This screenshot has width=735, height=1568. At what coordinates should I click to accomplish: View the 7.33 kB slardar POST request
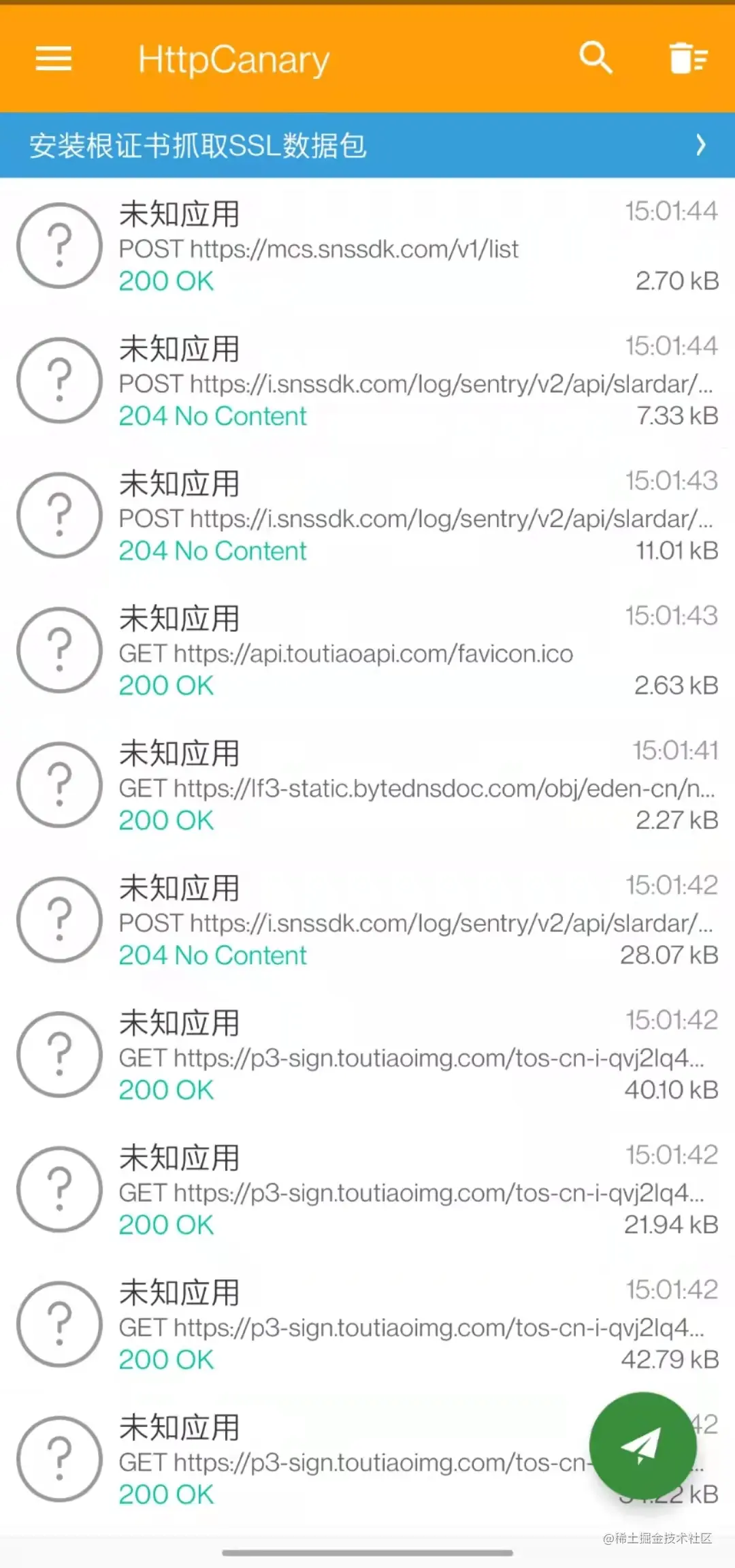(367, 382)
